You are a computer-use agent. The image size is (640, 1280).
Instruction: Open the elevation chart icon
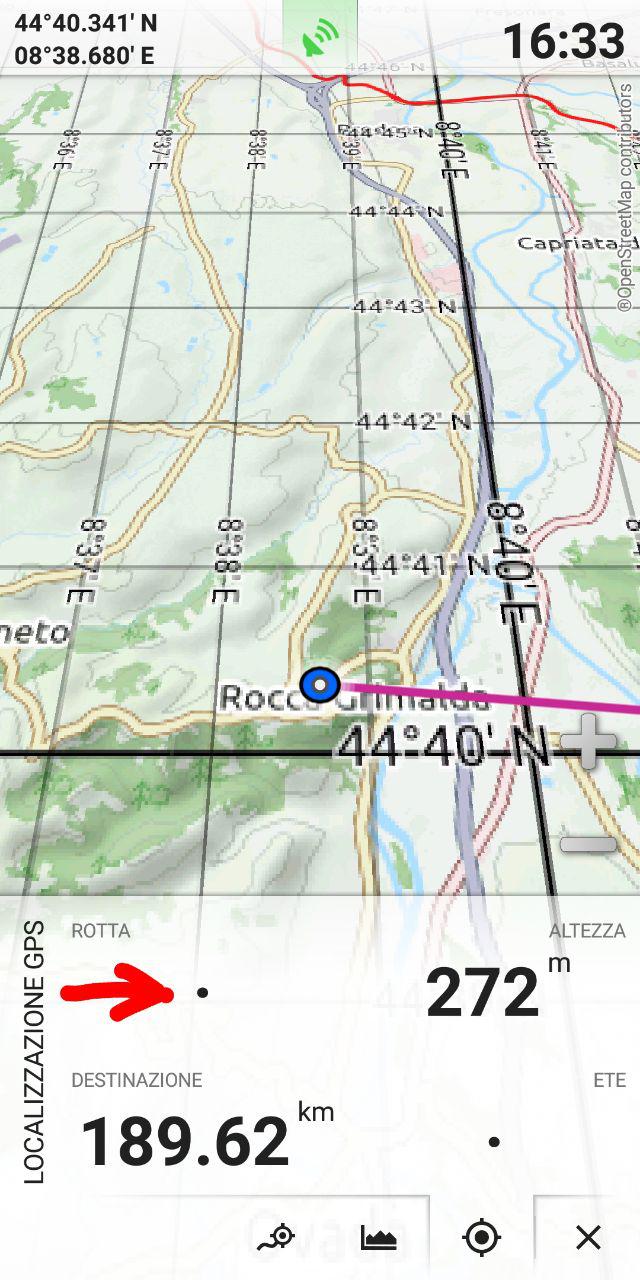pyautogui.click(x=379, y=1238)
